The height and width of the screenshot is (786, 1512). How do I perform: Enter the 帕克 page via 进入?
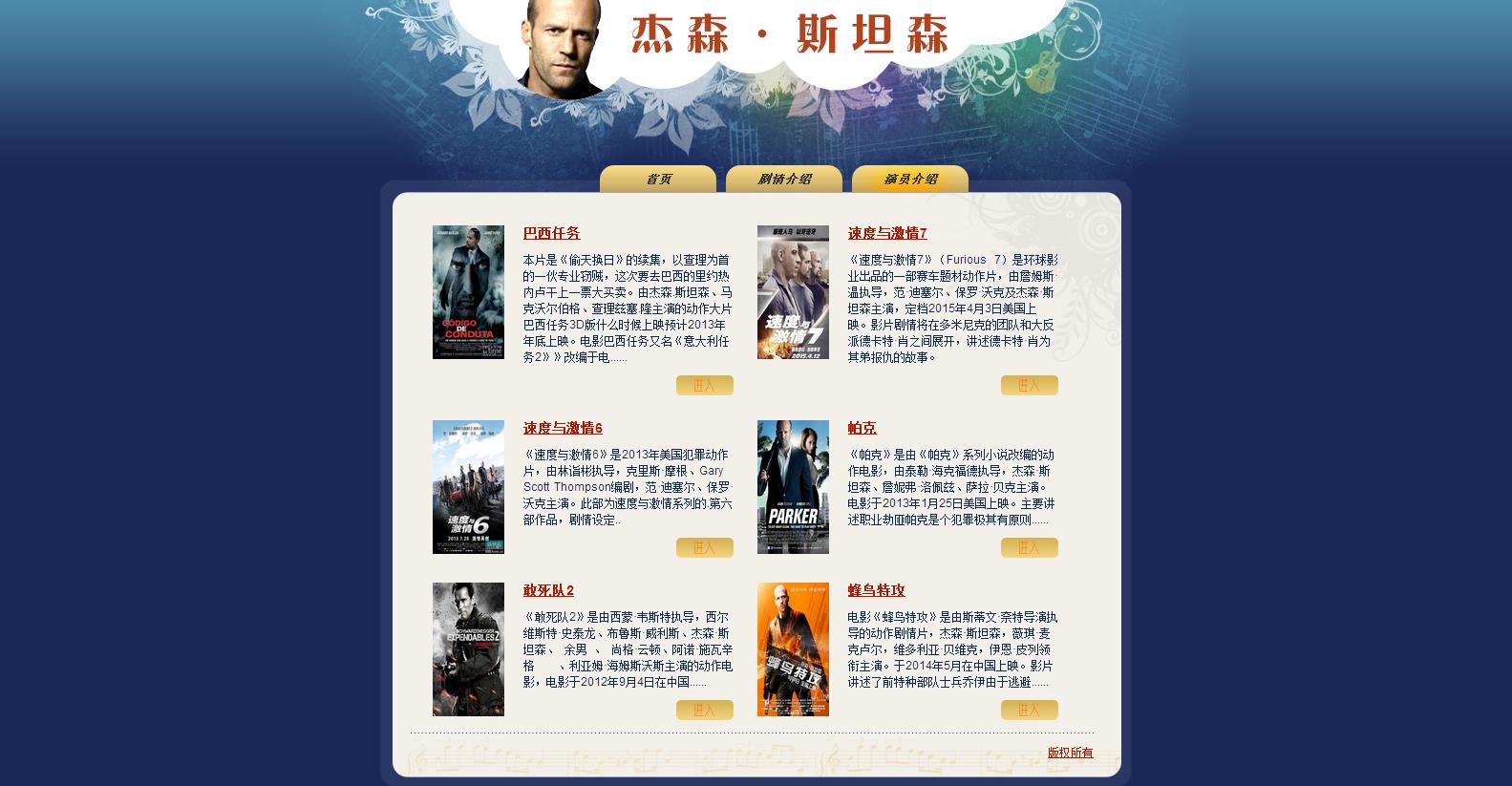point(1030,547)
